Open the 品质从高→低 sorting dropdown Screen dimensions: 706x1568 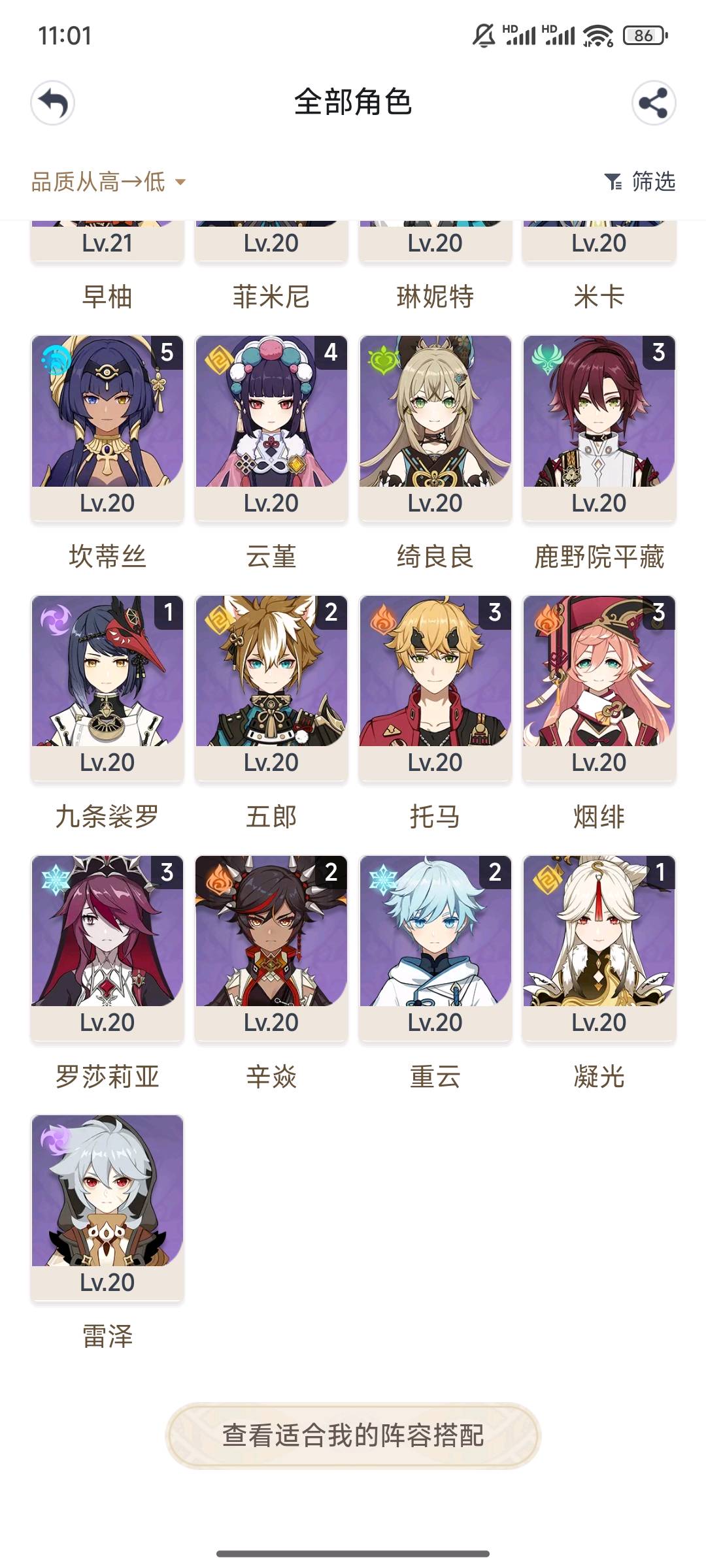coord(109,182)
